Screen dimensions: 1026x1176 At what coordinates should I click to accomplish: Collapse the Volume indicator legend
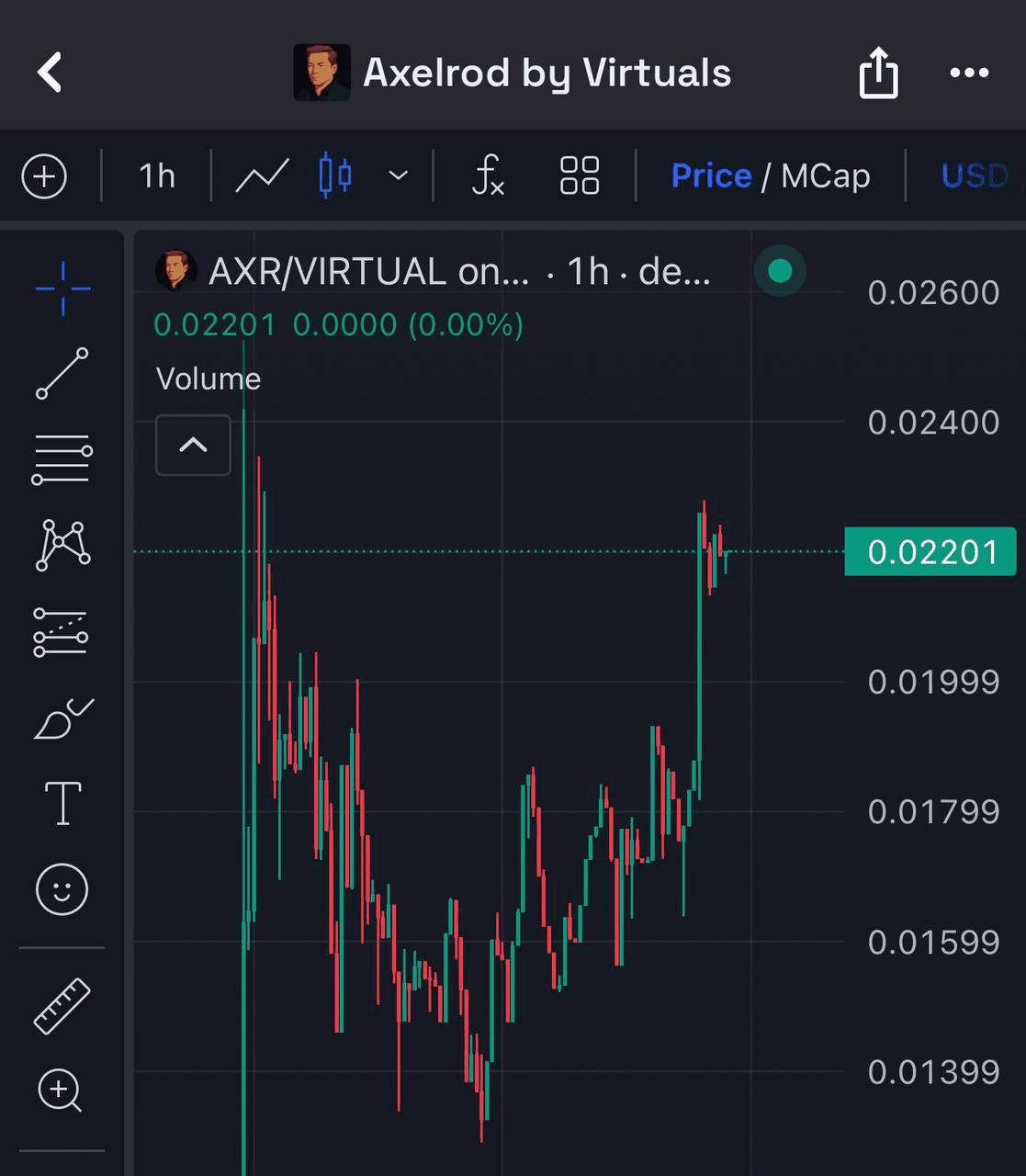coord(193,446)
